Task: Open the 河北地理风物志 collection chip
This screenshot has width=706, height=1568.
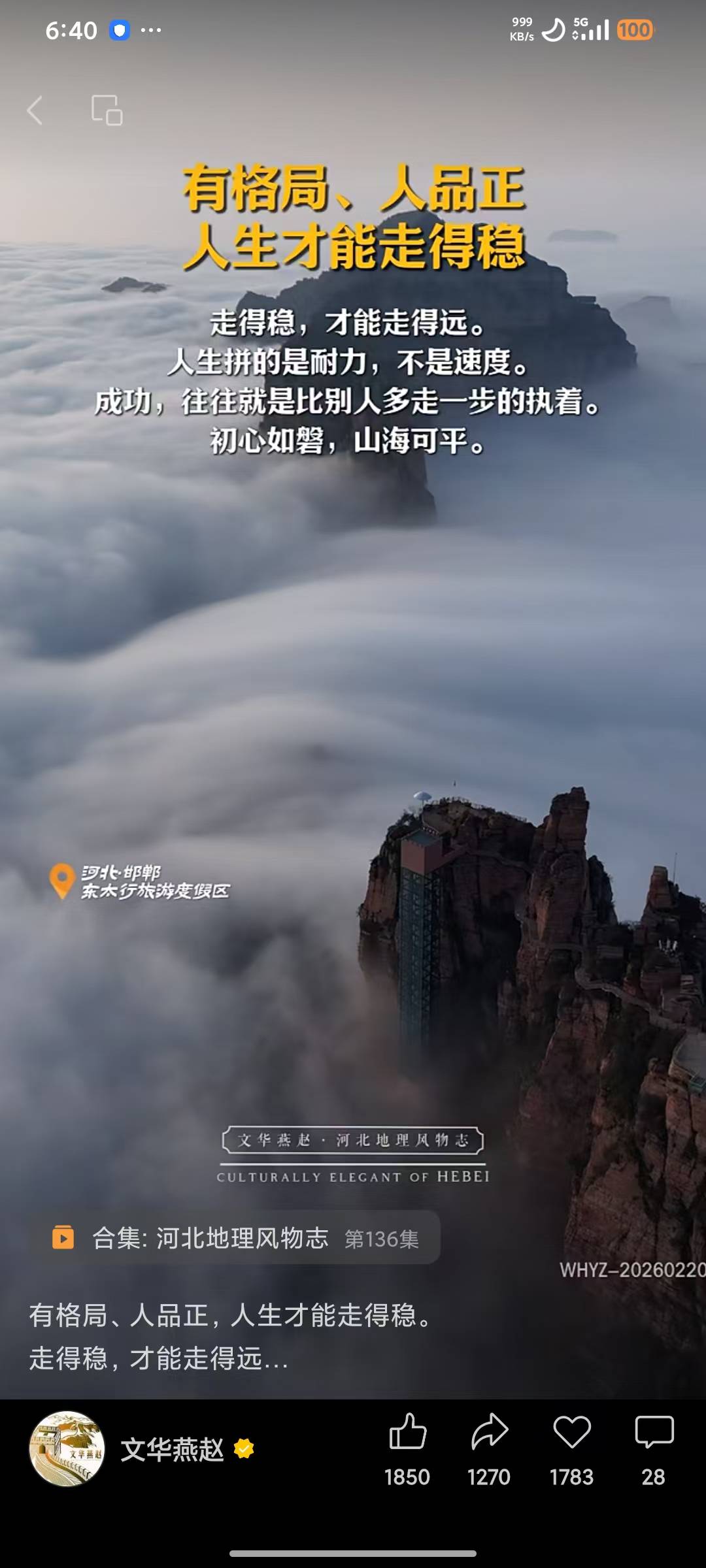Action: [x=235, y=1238]
